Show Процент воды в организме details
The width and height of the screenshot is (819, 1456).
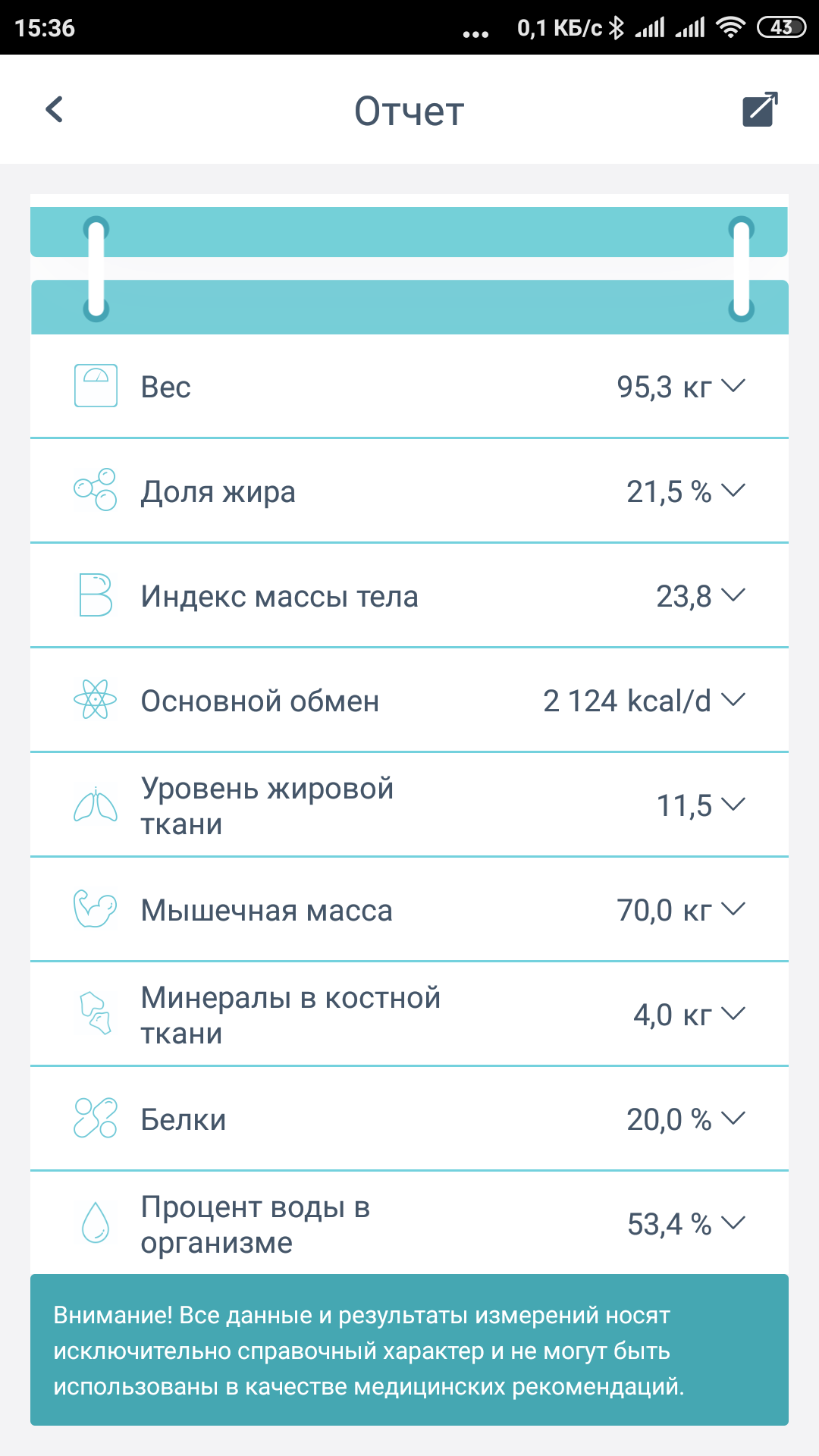tap(733, 1223)
